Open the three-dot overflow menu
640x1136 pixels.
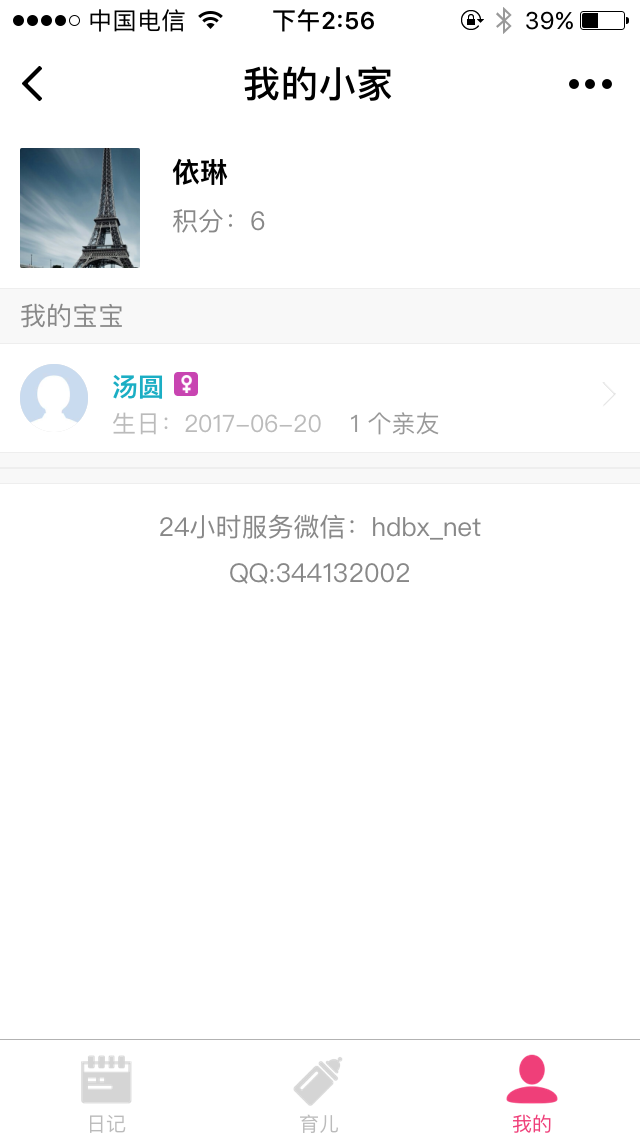(x=590, y=84)
